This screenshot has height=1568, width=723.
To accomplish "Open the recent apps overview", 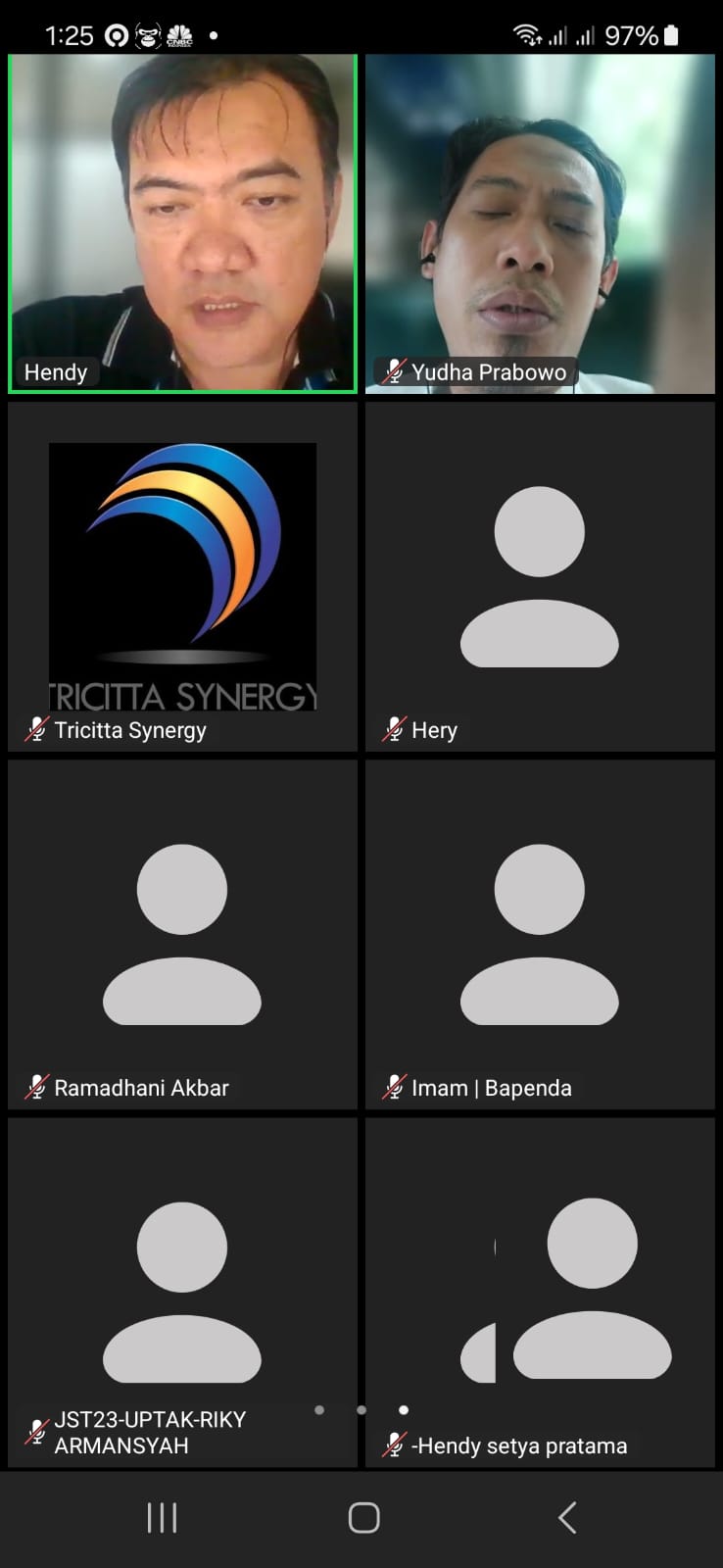I will pos(162,1517).
